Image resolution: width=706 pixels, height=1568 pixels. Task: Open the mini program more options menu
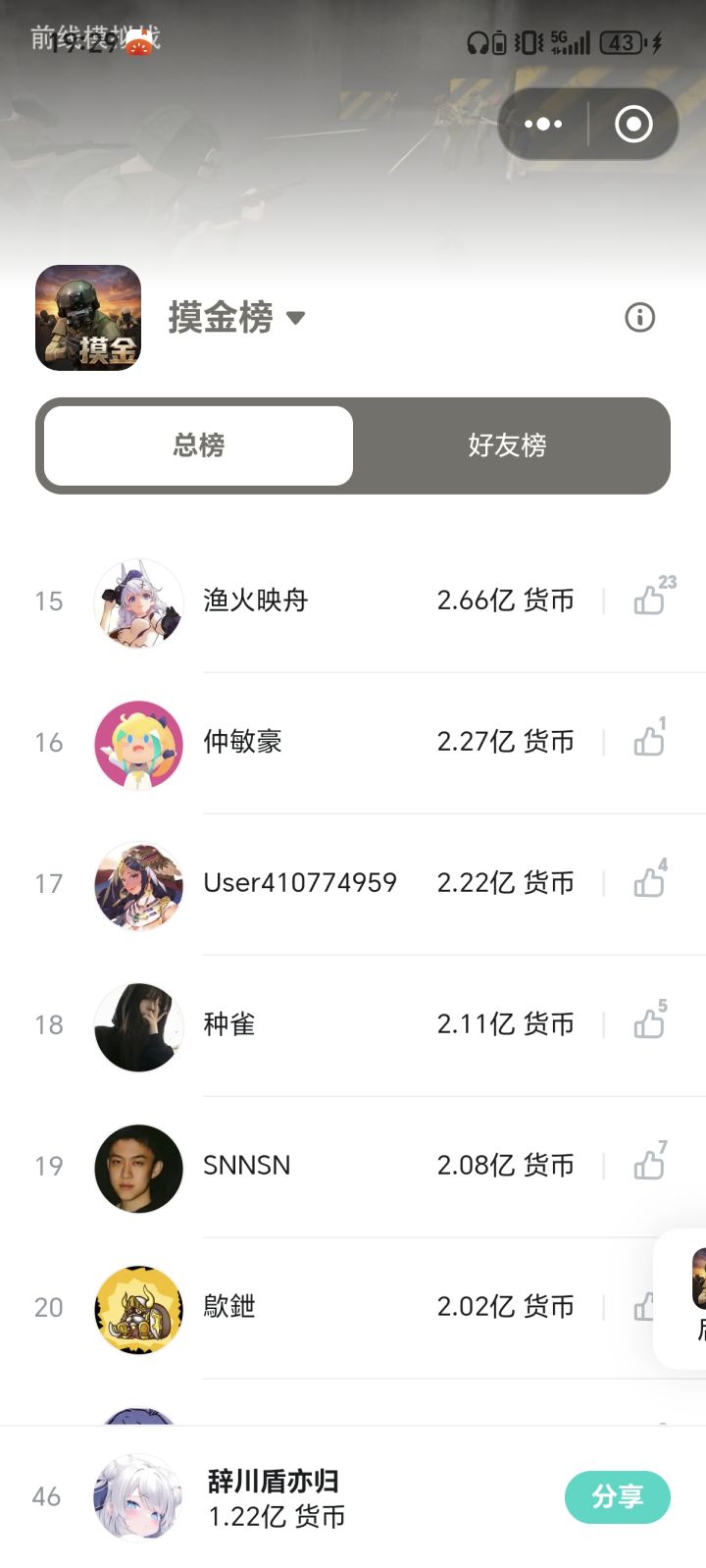543,124
